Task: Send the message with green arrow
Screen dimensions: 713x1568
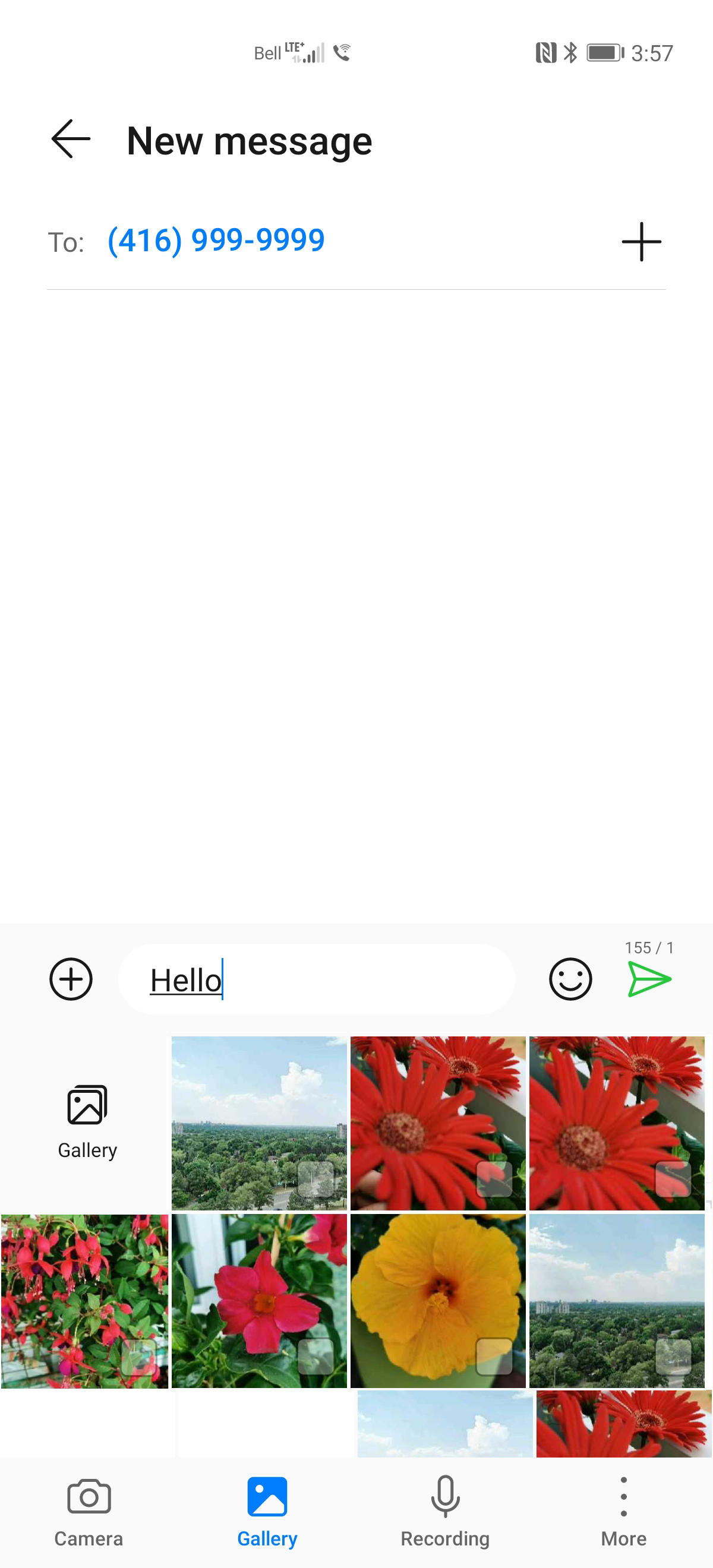Action: tap(649, 979)
